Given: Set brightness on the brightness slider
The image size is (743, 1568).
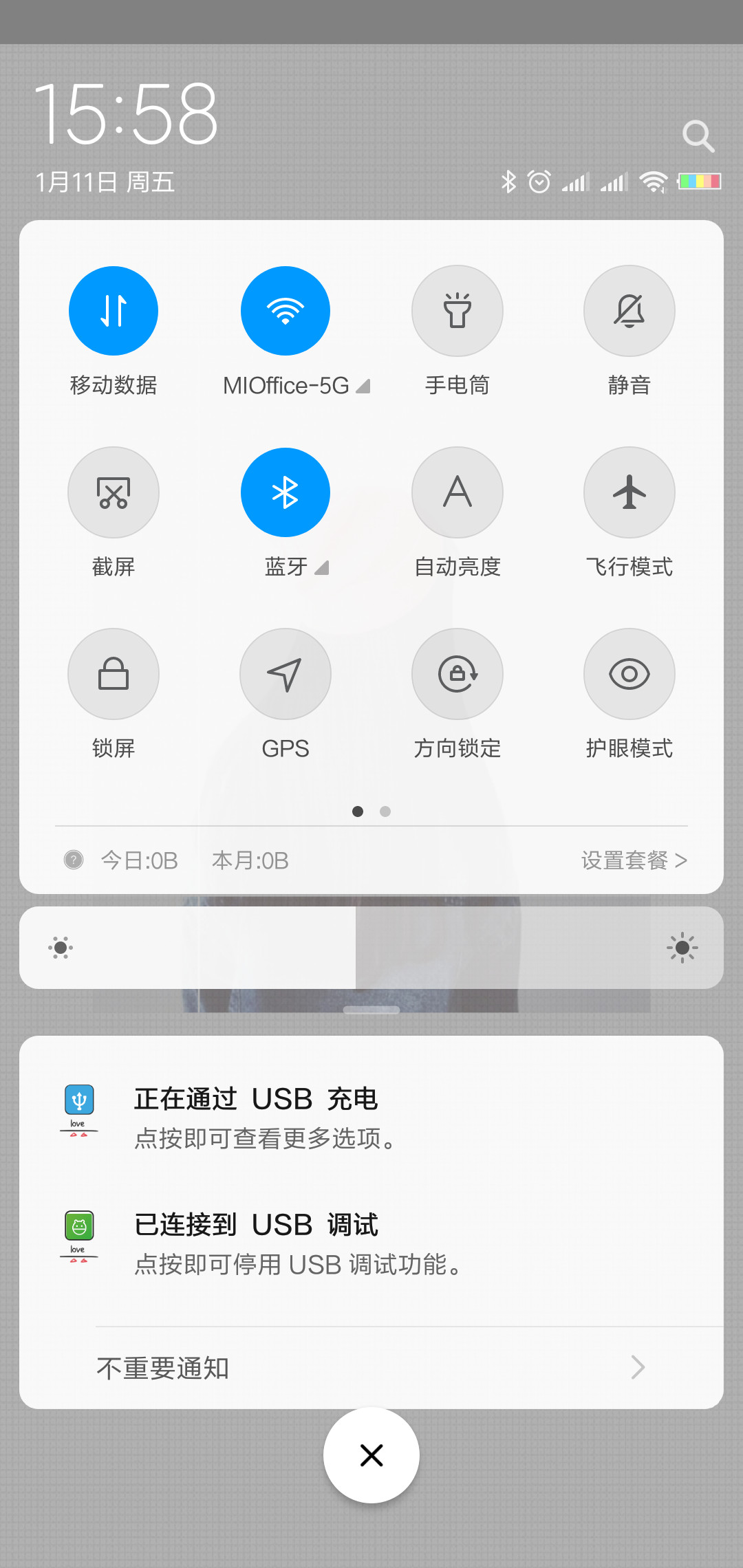Looking at the screenshot, I should [371, 948].
